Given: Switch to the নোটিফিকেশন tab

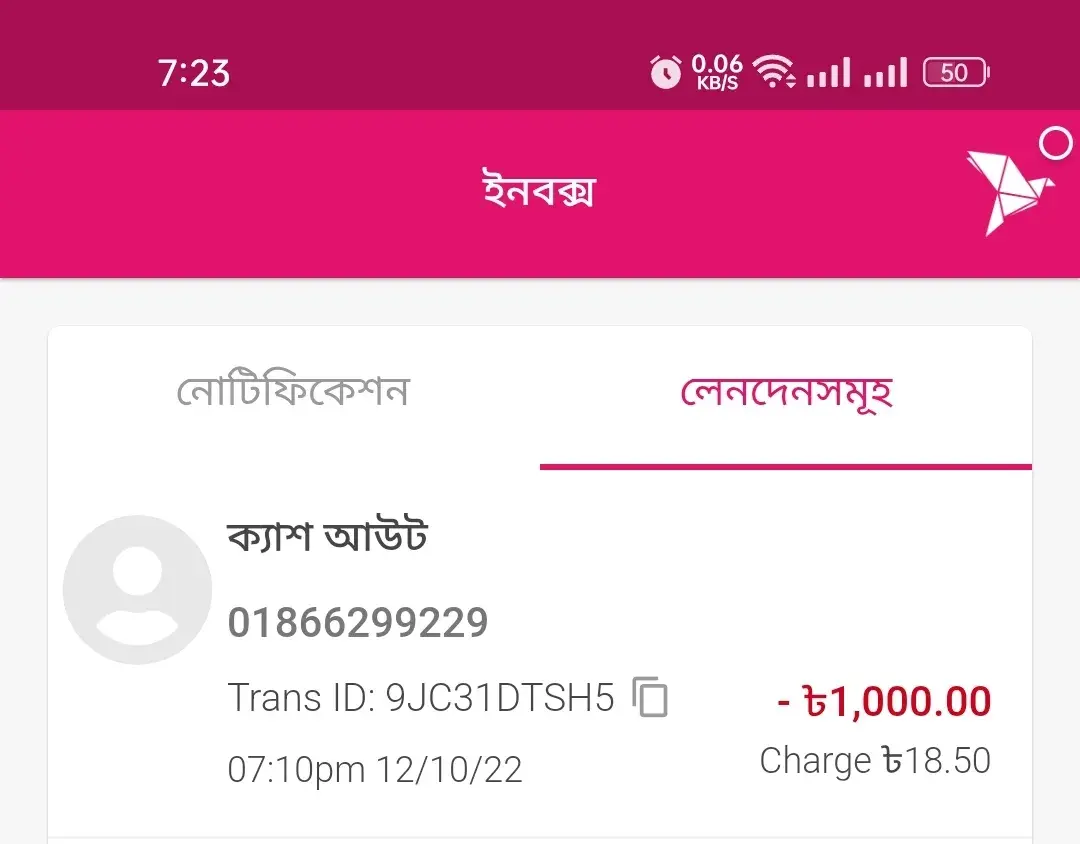Looking at the screenshot, I should click(x=293, y=392).
